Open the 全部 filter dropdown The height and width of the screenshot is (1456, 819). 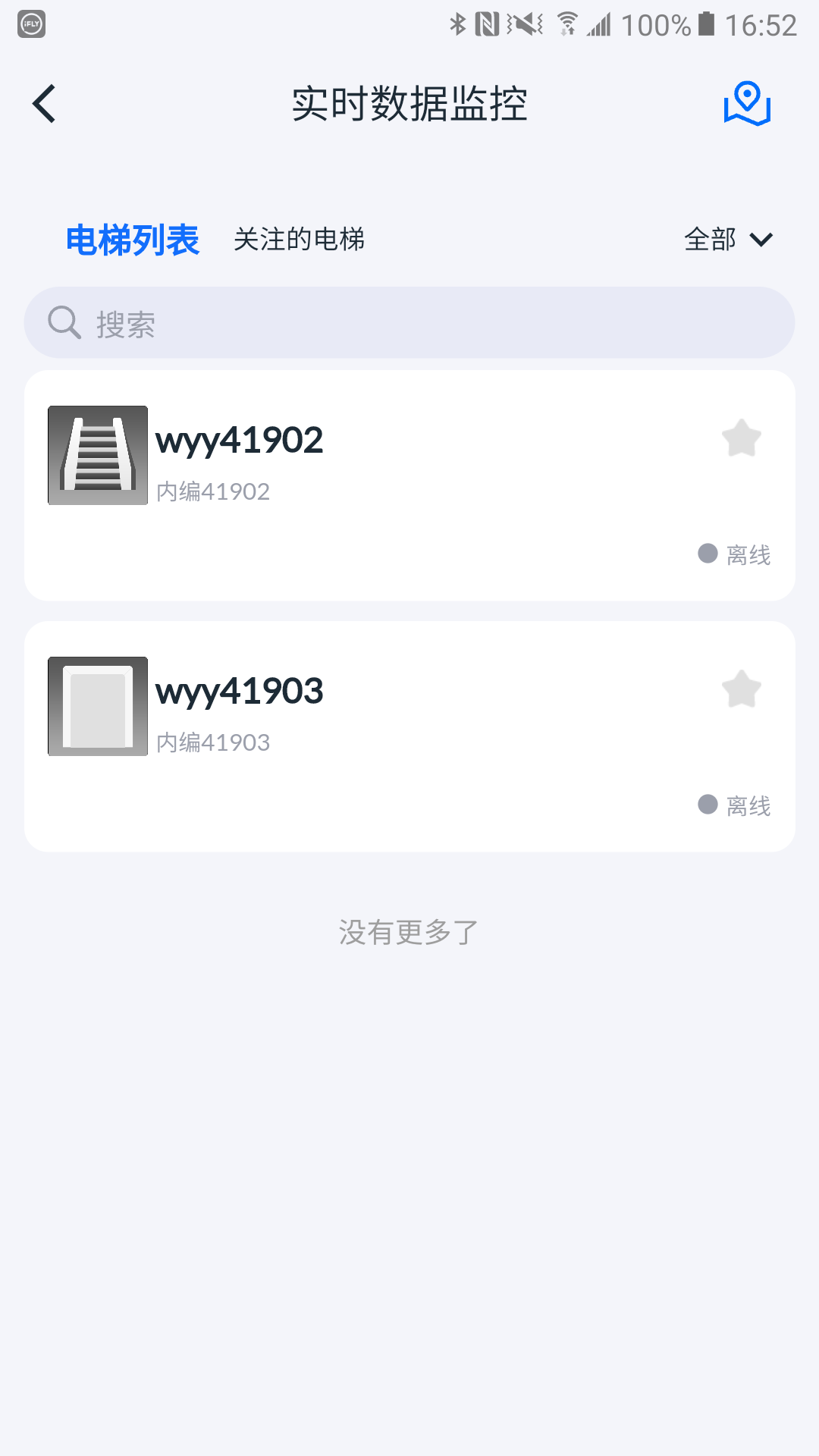tap(709, 239)
